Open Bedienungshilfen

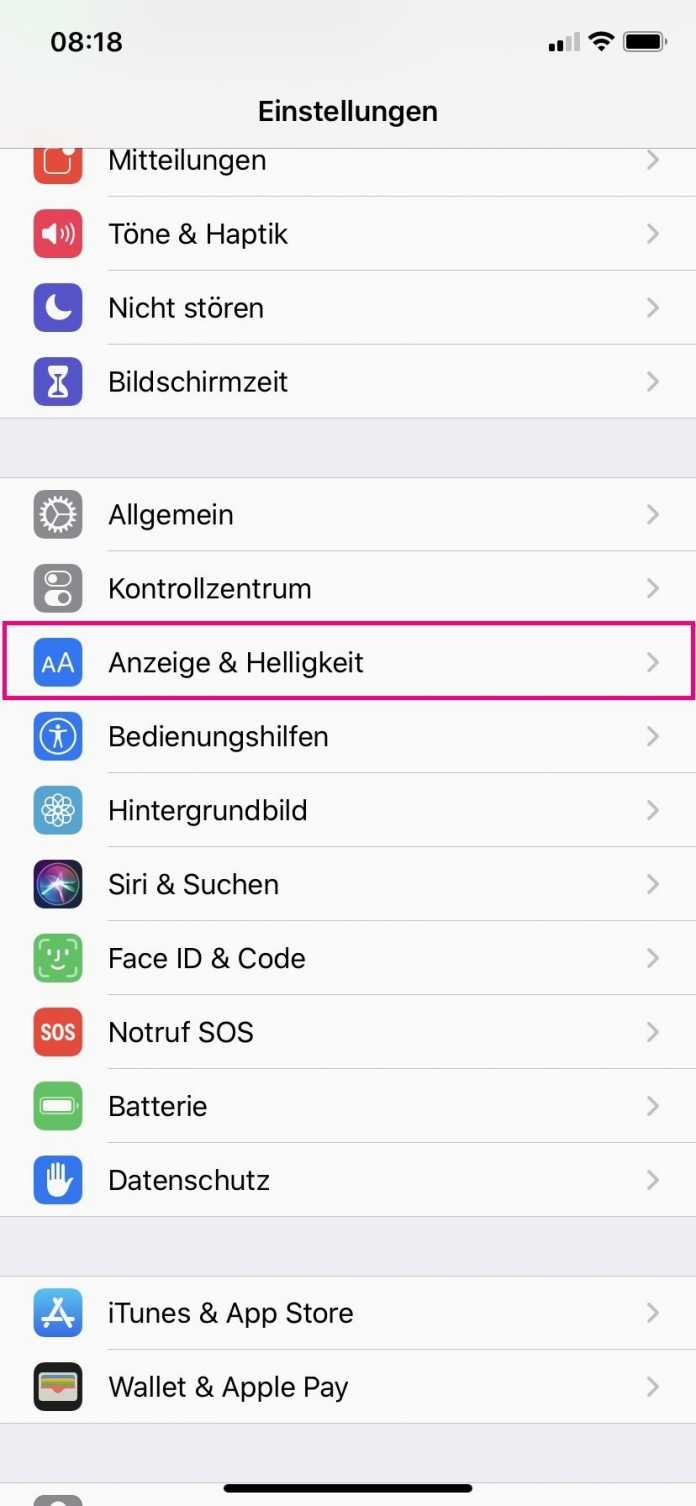[x=218, y=737]
